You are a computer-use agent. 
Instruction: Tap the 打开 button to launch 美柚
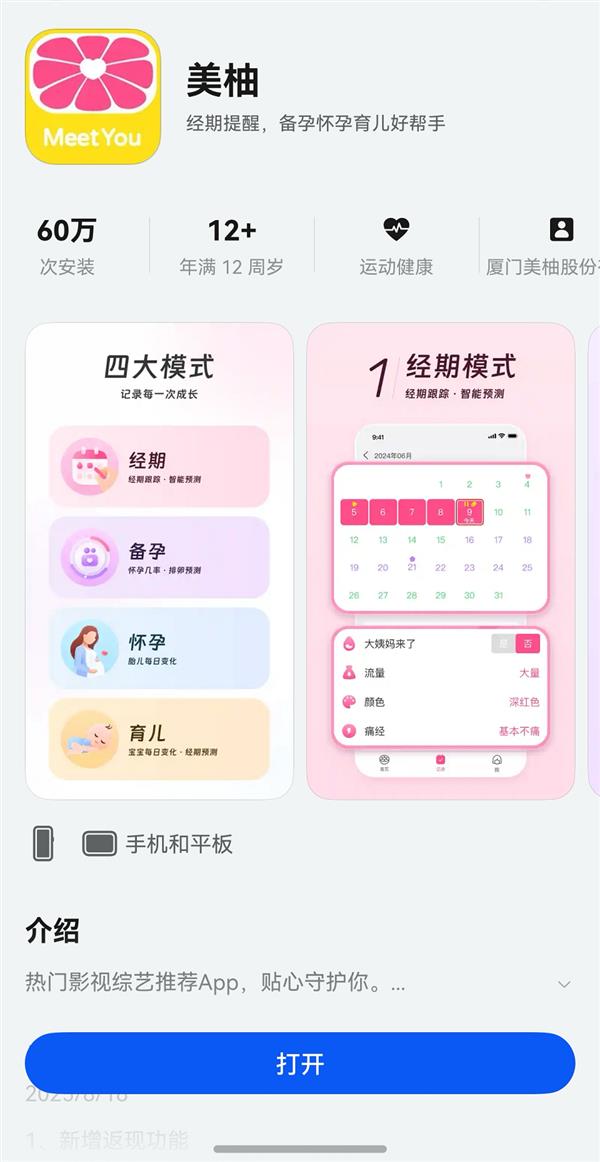coord(300,1063)
